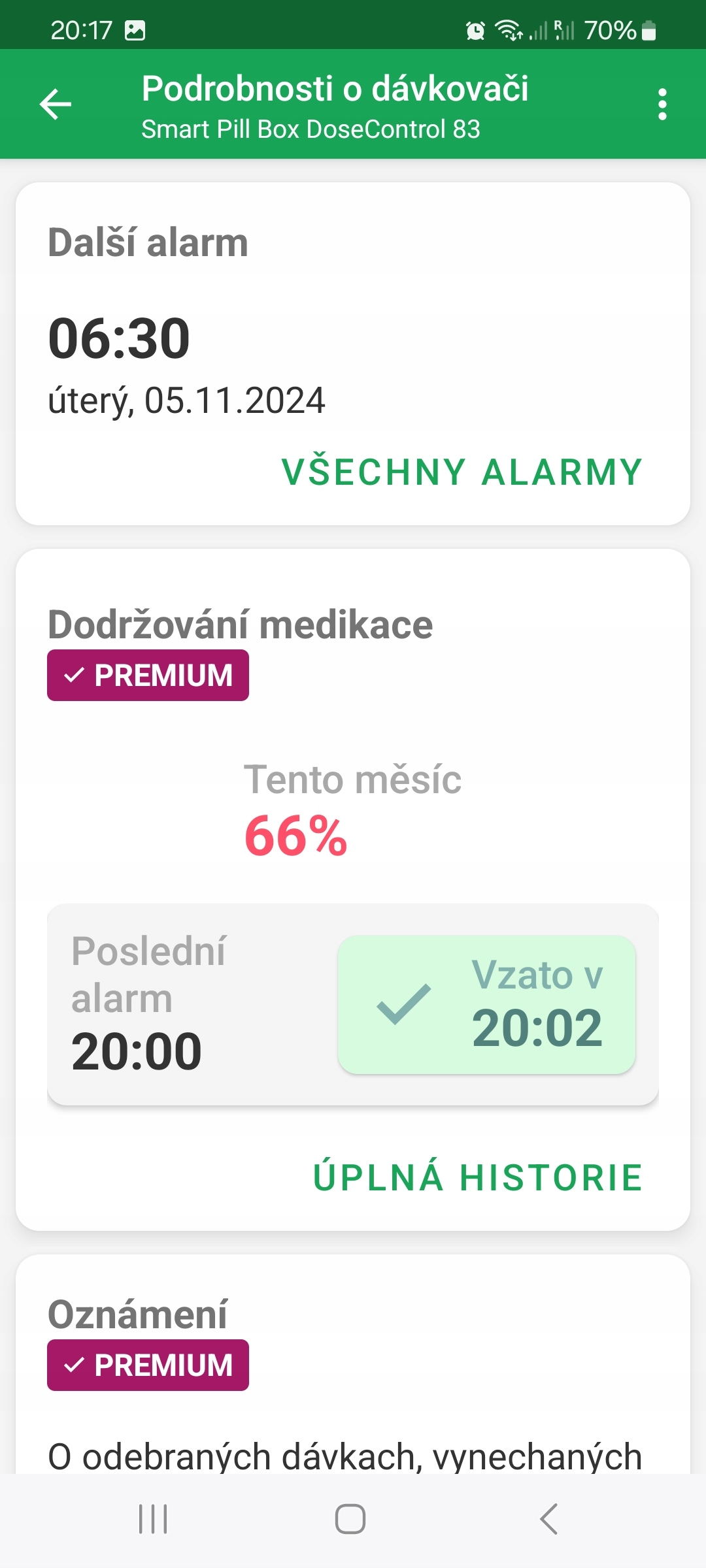This screenshot has height=1568, width=706.
Task: Open recent apps from navigation bar
Action: [x=153, y=1518]
